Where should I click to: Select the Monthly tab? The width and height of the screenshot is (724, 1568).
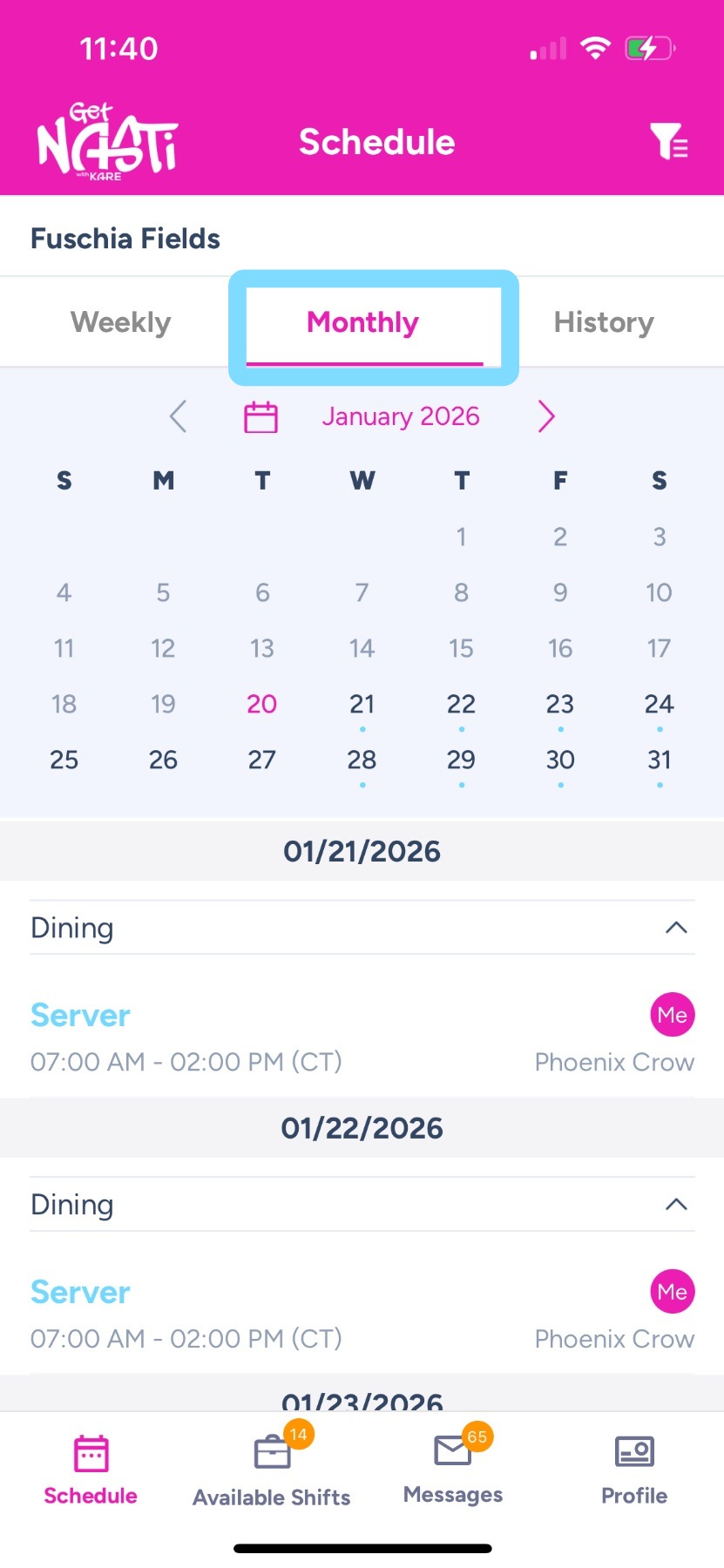363,322
